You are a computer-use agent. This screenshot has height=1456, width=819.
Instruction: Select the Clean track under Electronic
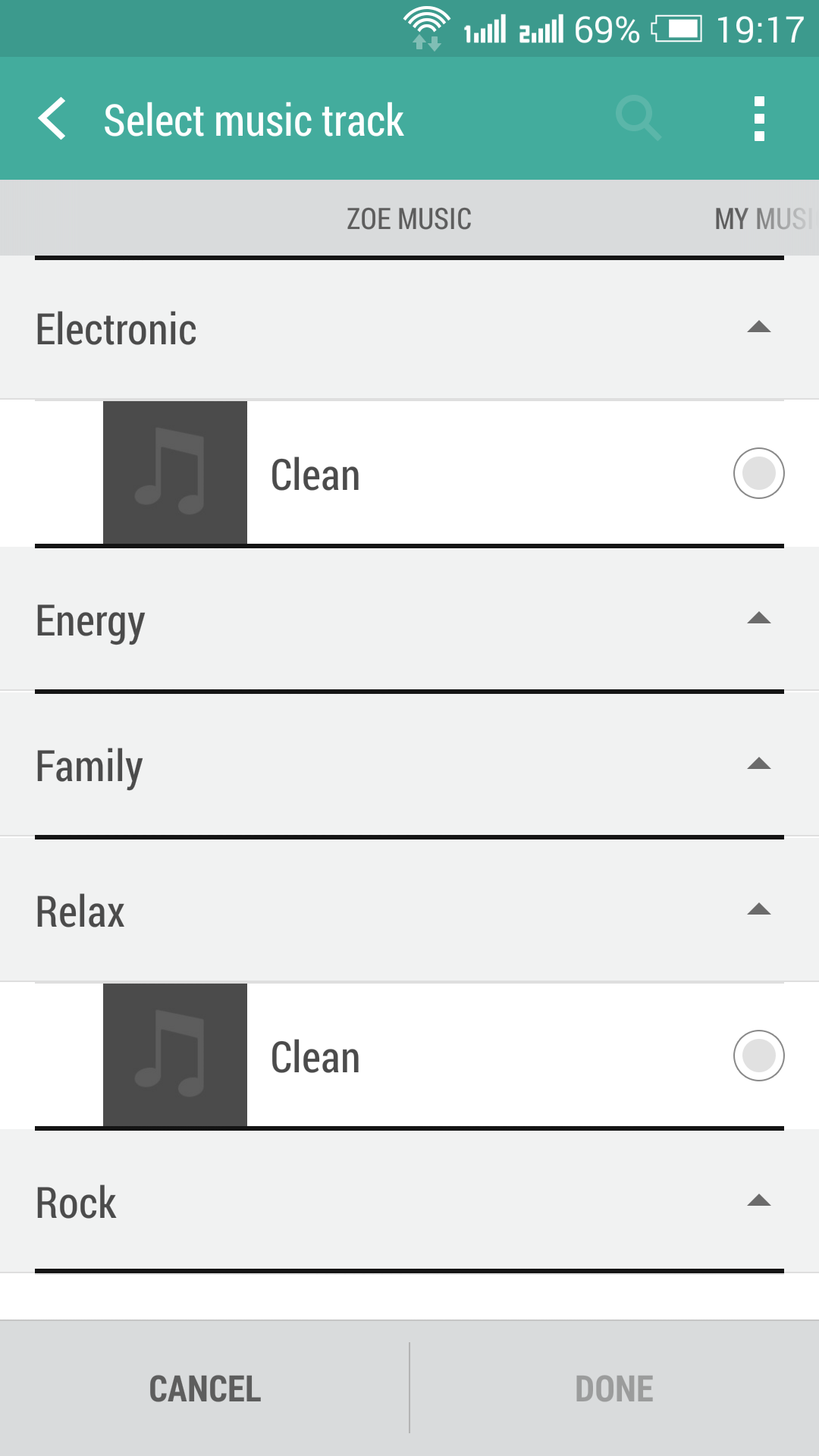[x=758, y=473]
